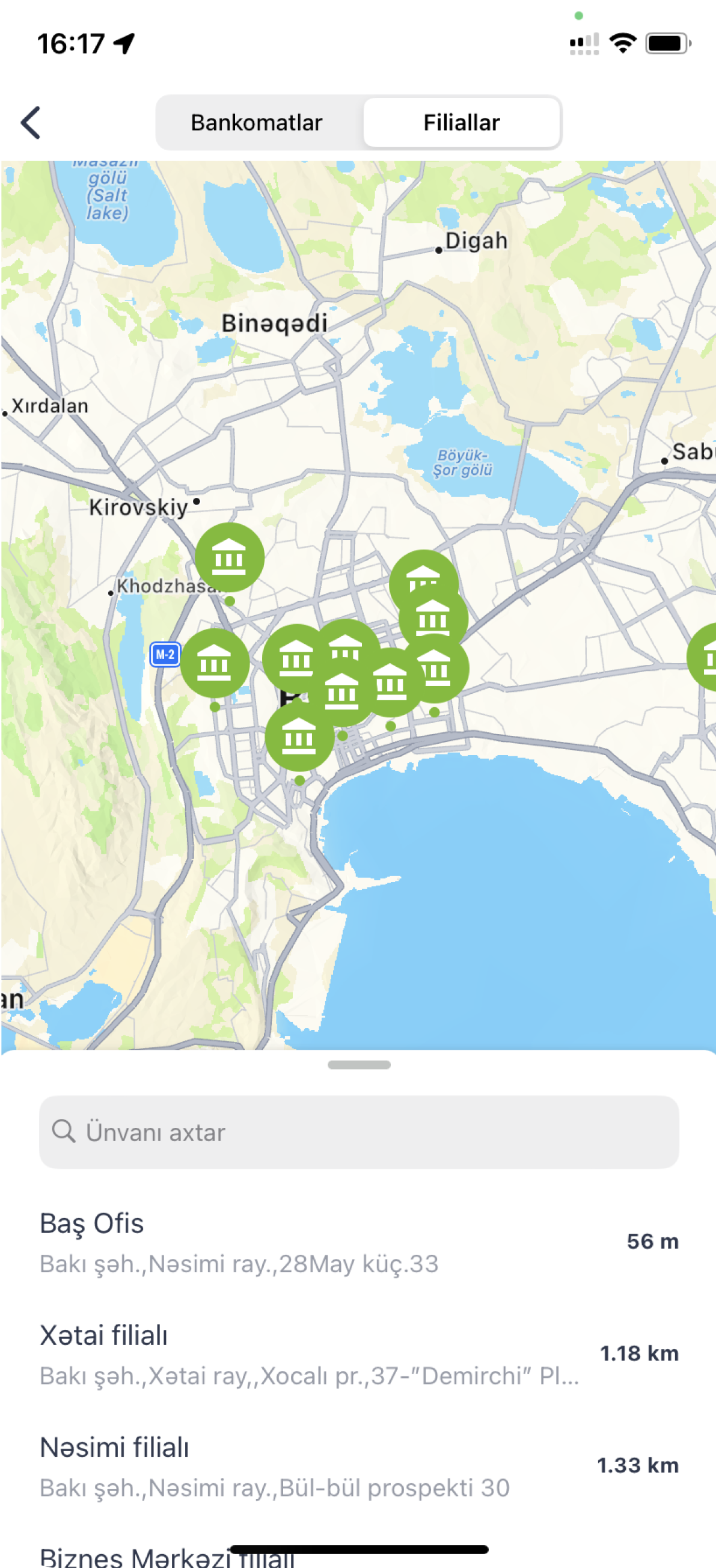Tap the branch pin below Kirovskiy
716x1568 pixels.
(x=230, y=557)
